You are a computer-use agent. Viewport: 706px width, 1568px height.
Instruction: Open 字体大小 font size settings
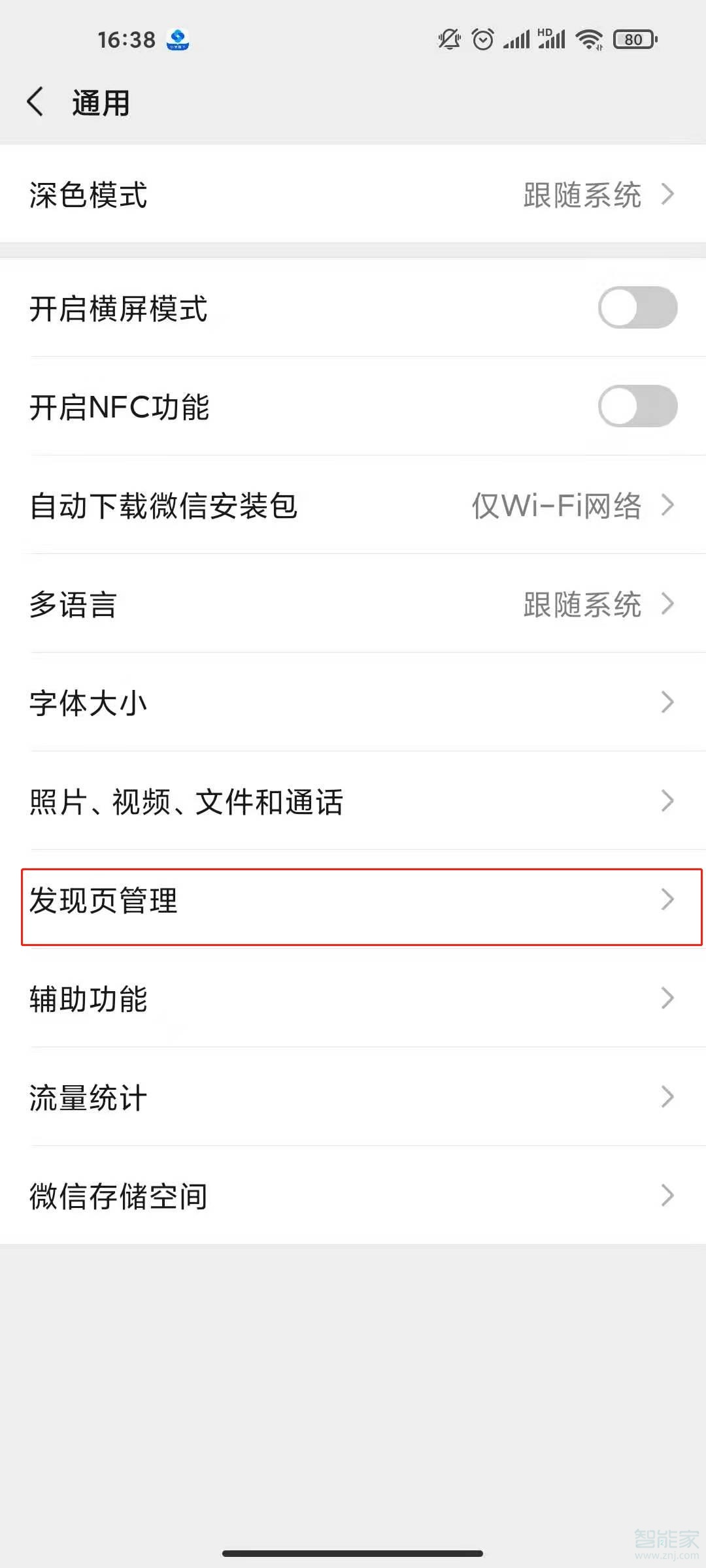coord(353,703)
